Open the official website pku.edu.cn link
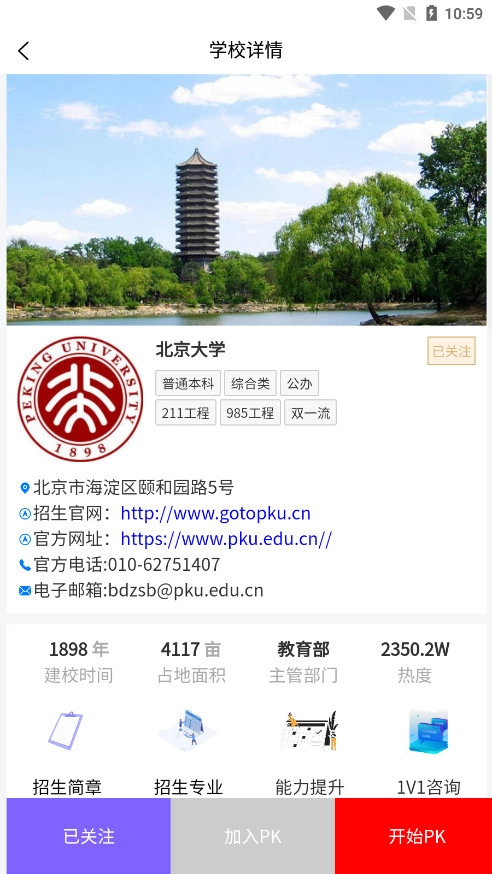Image resolution: width=492 pixels, height=874 pixels. [226, 539]
